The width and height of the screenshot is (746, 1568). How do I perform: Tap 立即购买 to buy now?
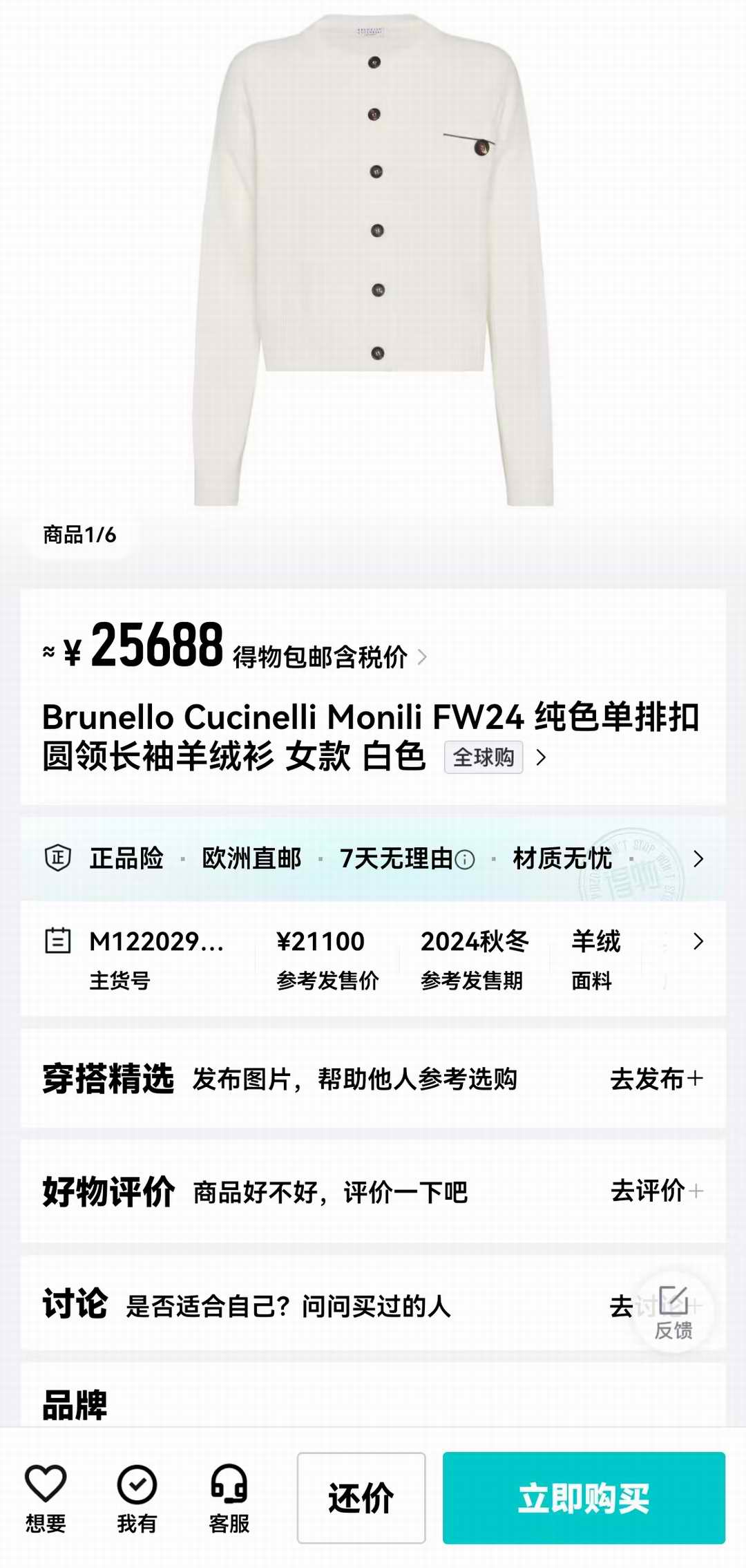pyautogui.click(x=584, y=1498)
